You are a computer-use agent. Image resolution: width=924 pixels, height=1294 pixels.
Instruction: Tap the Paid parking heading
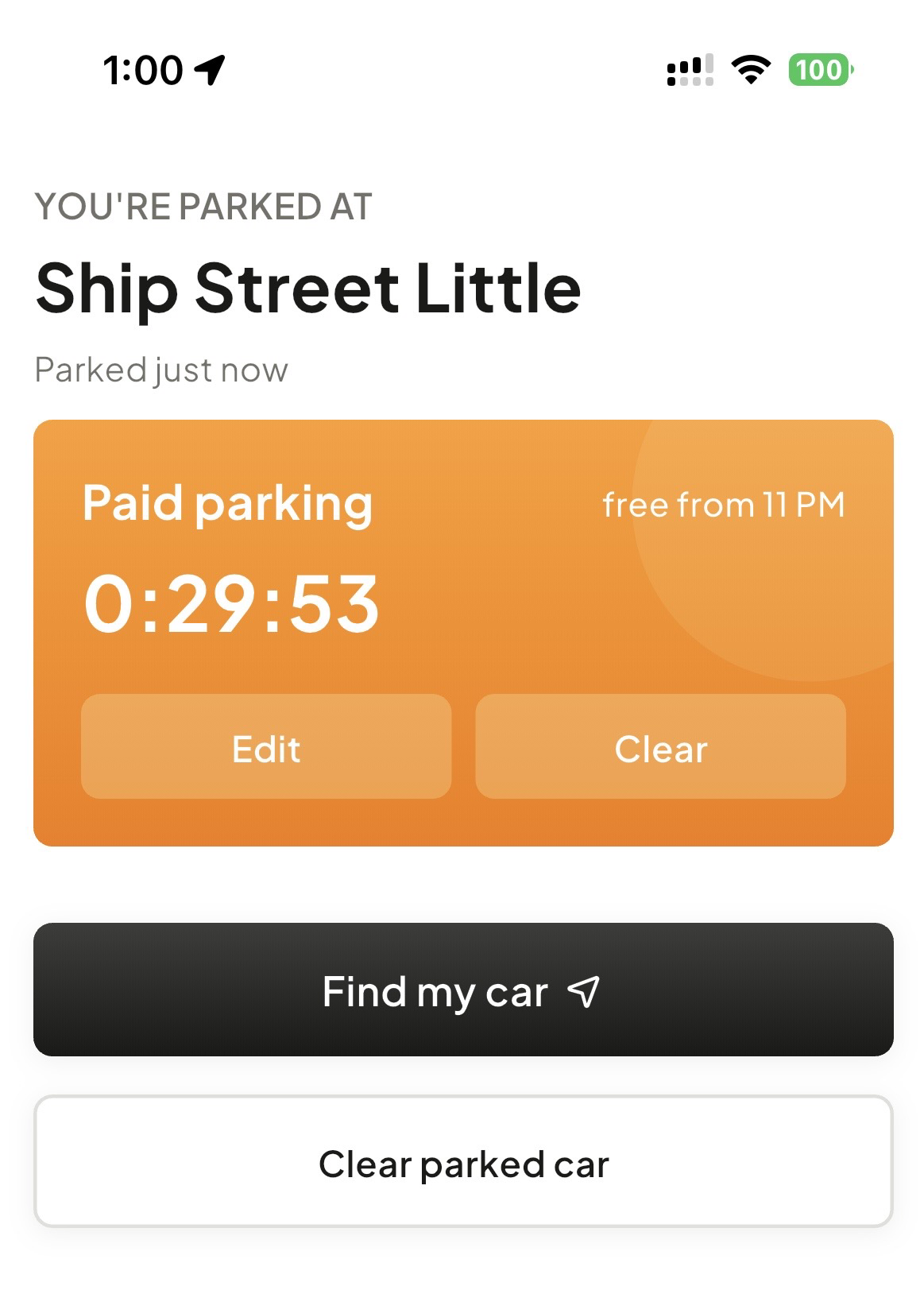(x=228, y=503)
